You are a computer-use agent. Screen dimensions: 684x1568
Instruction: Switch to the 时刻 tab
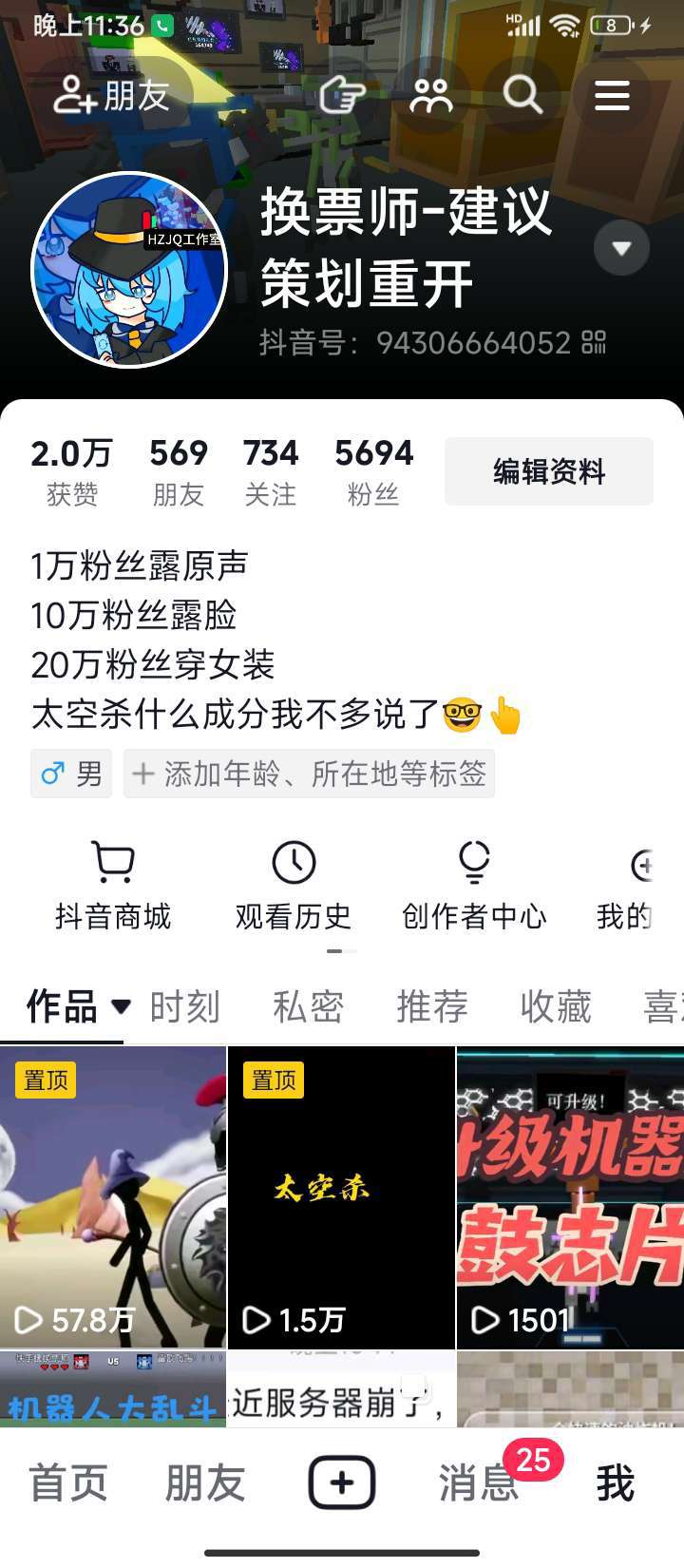coord(185,1006)
